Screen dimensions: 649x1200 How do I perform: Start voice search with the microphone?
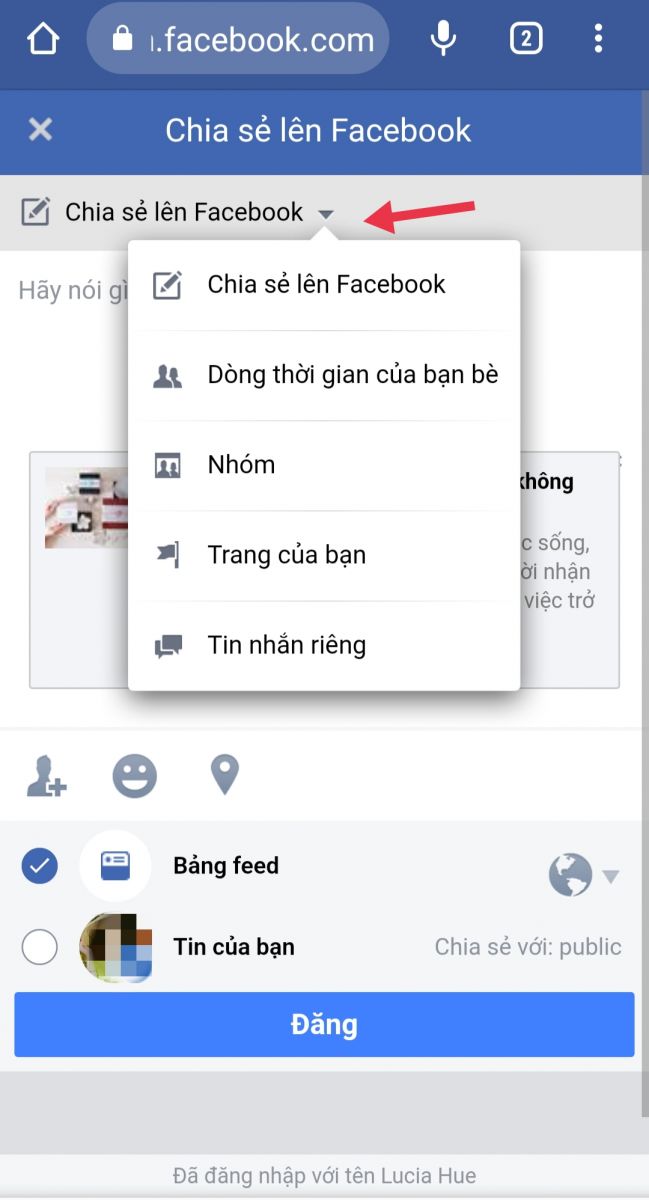click(443, 39)
